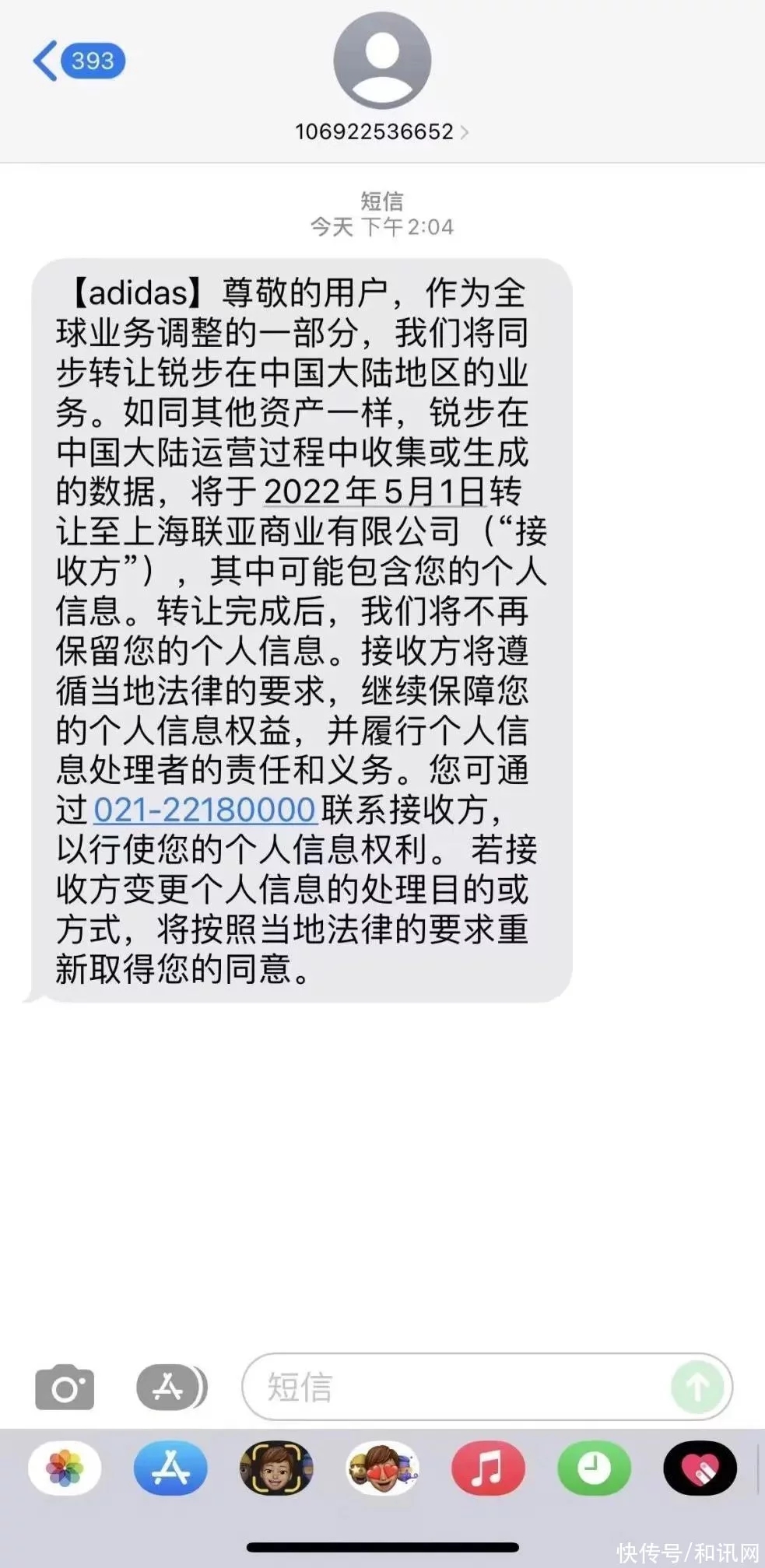This screenshot has width=765, height=1568.
Task: Focus the 短信 message input field
Action: click(x=459, y=1388)
